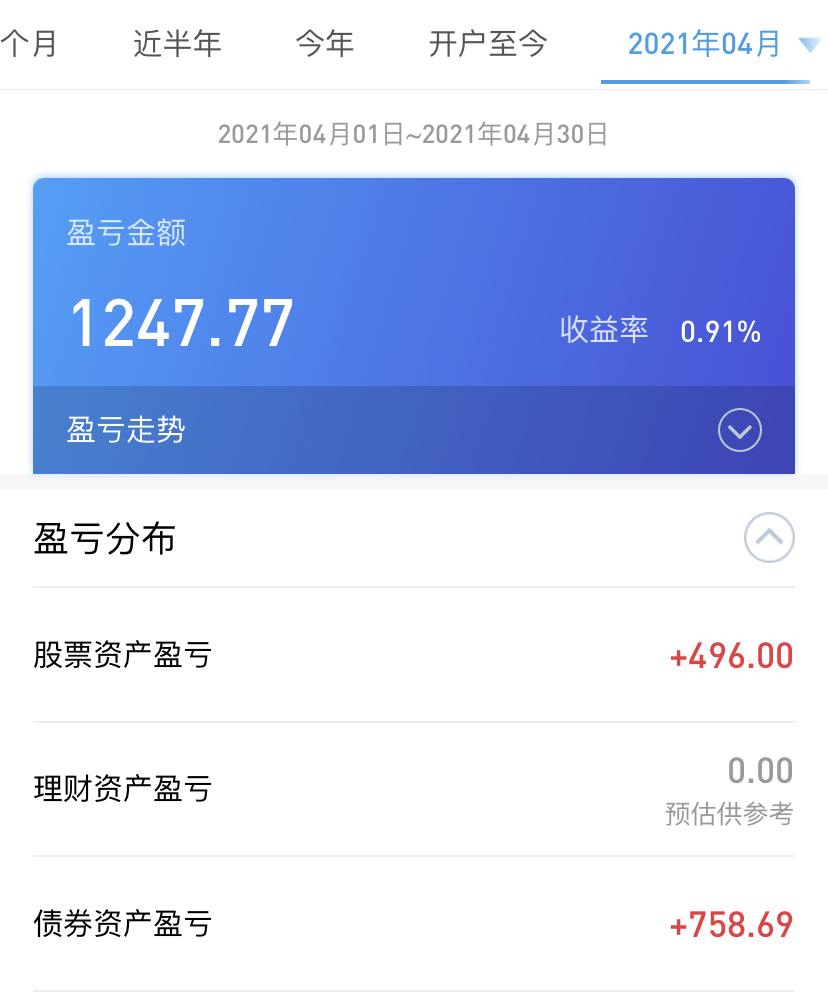
Task: Show 开户至今 profit data
Action: pos(488,44)
